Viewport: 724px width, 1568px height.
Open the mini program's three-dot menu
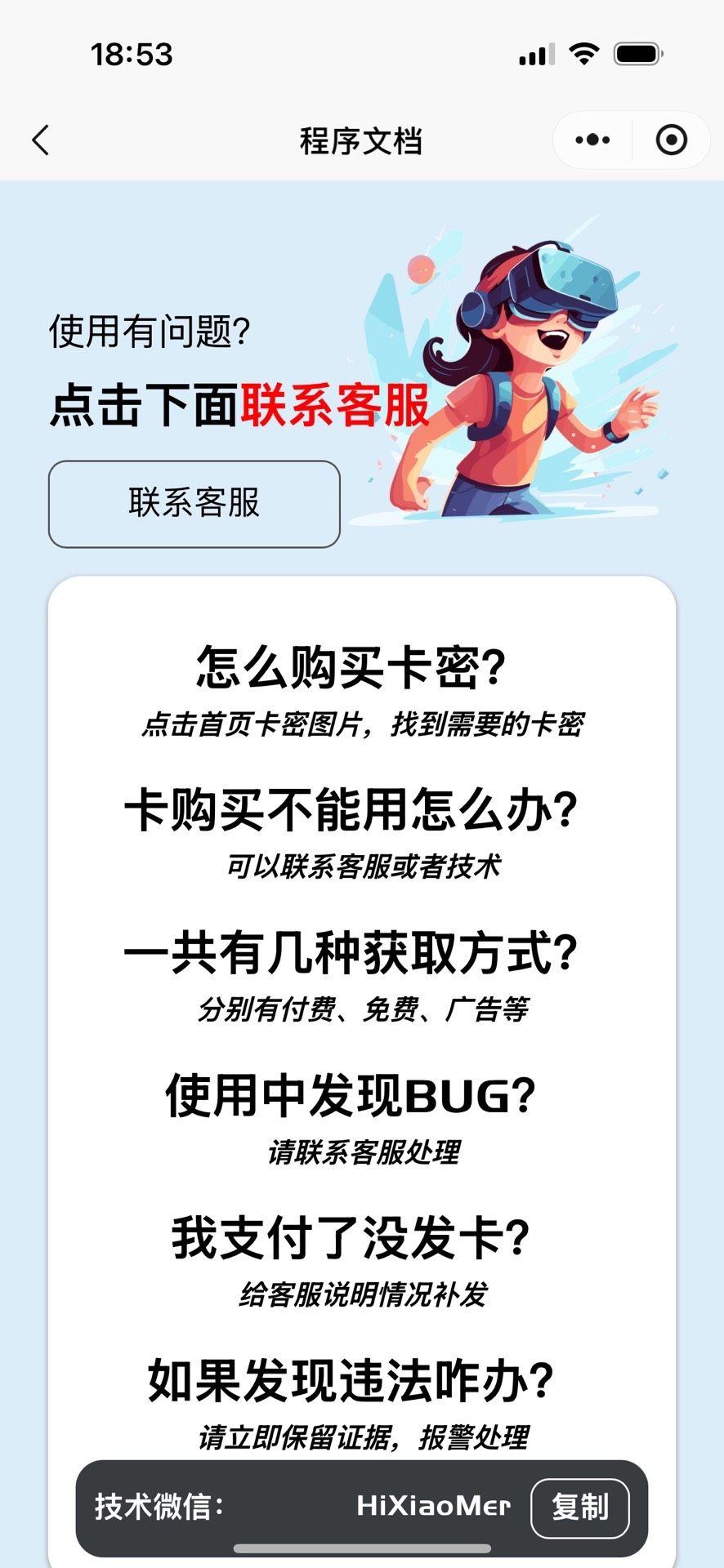592,140
